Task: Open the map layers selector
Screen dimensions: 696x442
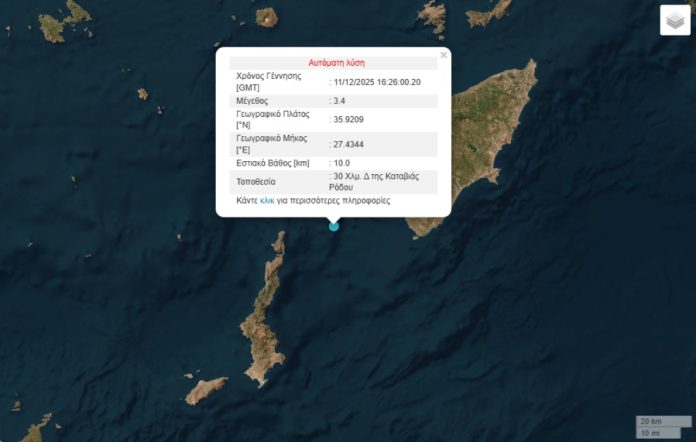Action: [x=673, y=21]
